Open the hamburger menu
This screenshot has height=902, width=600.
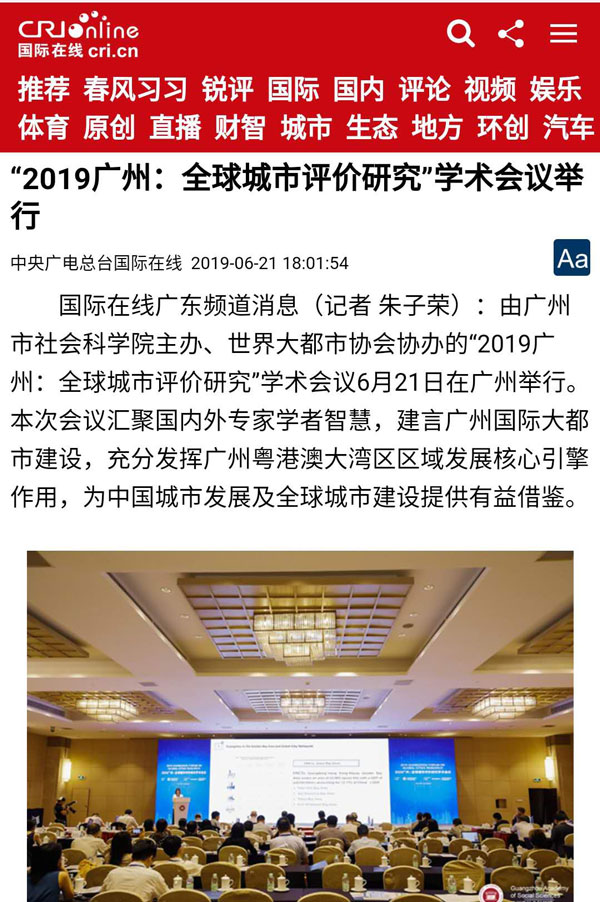[x=563, y=34]
